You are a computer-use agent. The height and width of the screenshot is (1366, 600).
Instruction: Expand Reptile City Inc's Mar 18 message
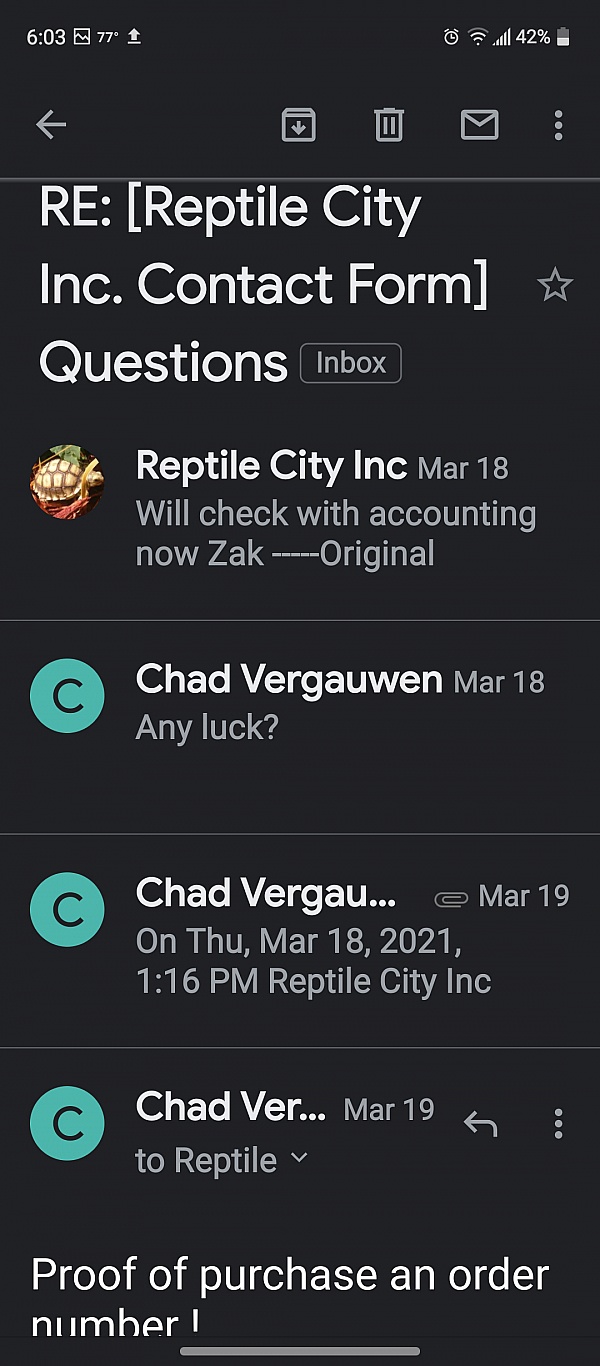pyautogui.click(x=300, y=511)
